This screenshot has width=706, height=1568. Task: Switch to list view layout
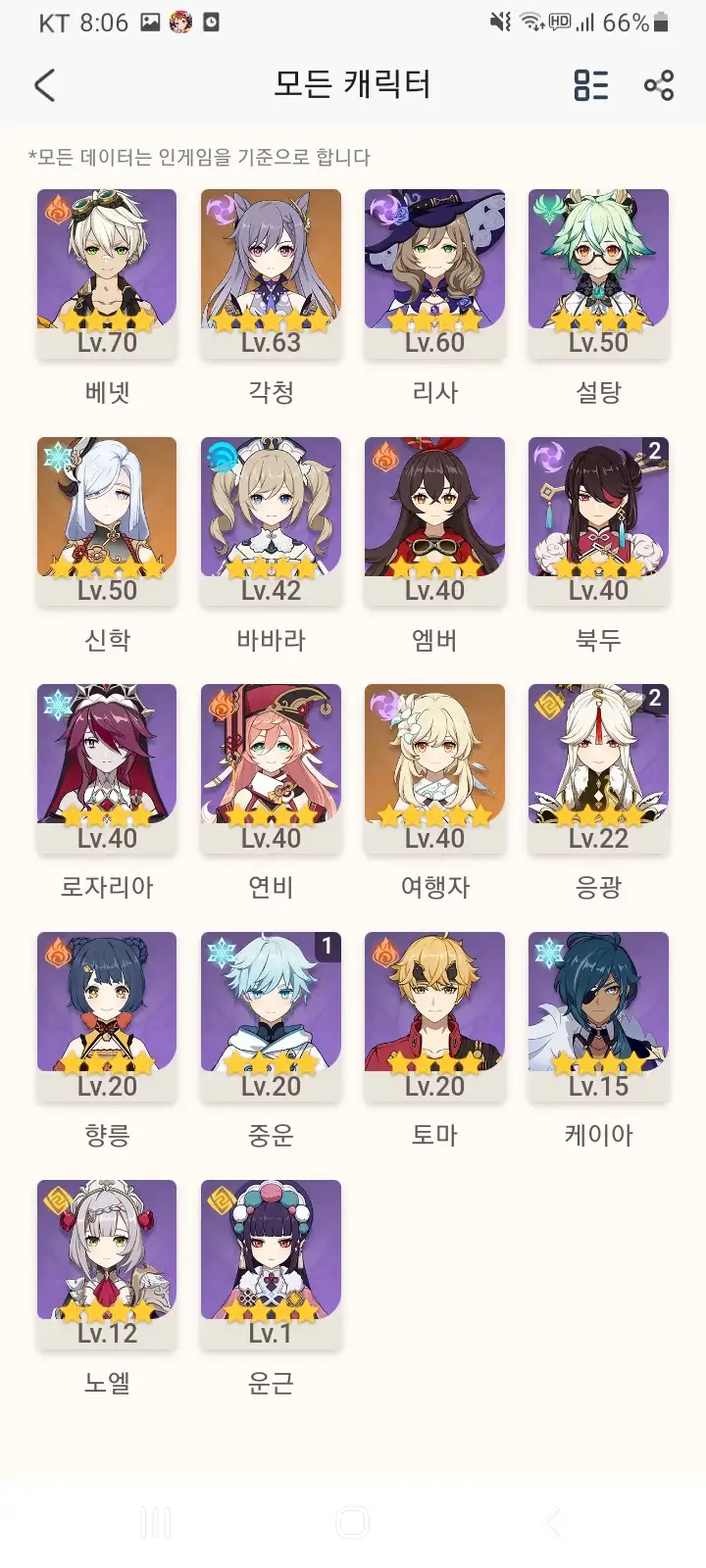click(x=590, y=85)
